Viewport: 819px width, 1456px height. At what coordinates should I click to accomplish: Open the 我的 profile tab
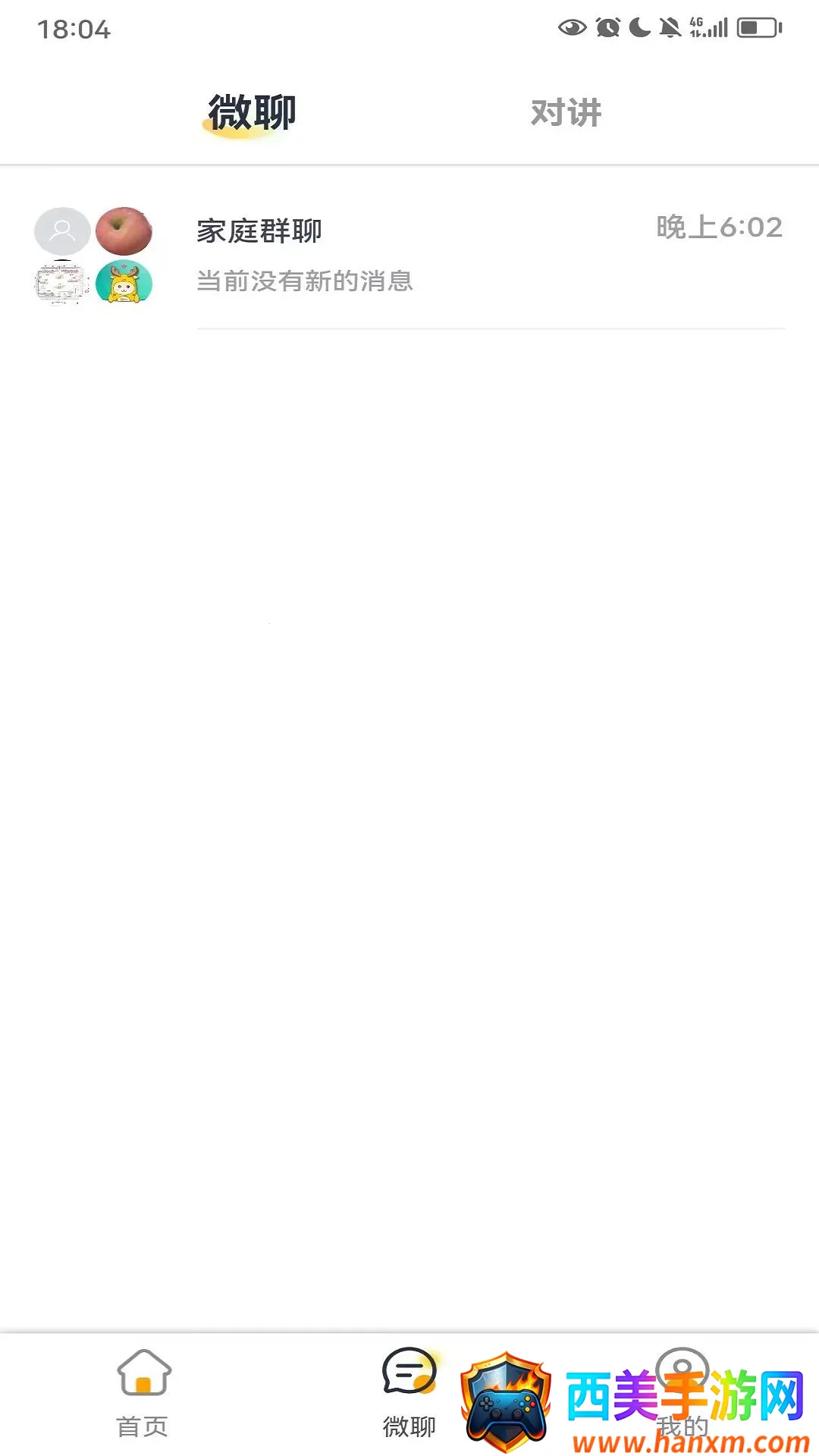click(x=682, y=1392)
